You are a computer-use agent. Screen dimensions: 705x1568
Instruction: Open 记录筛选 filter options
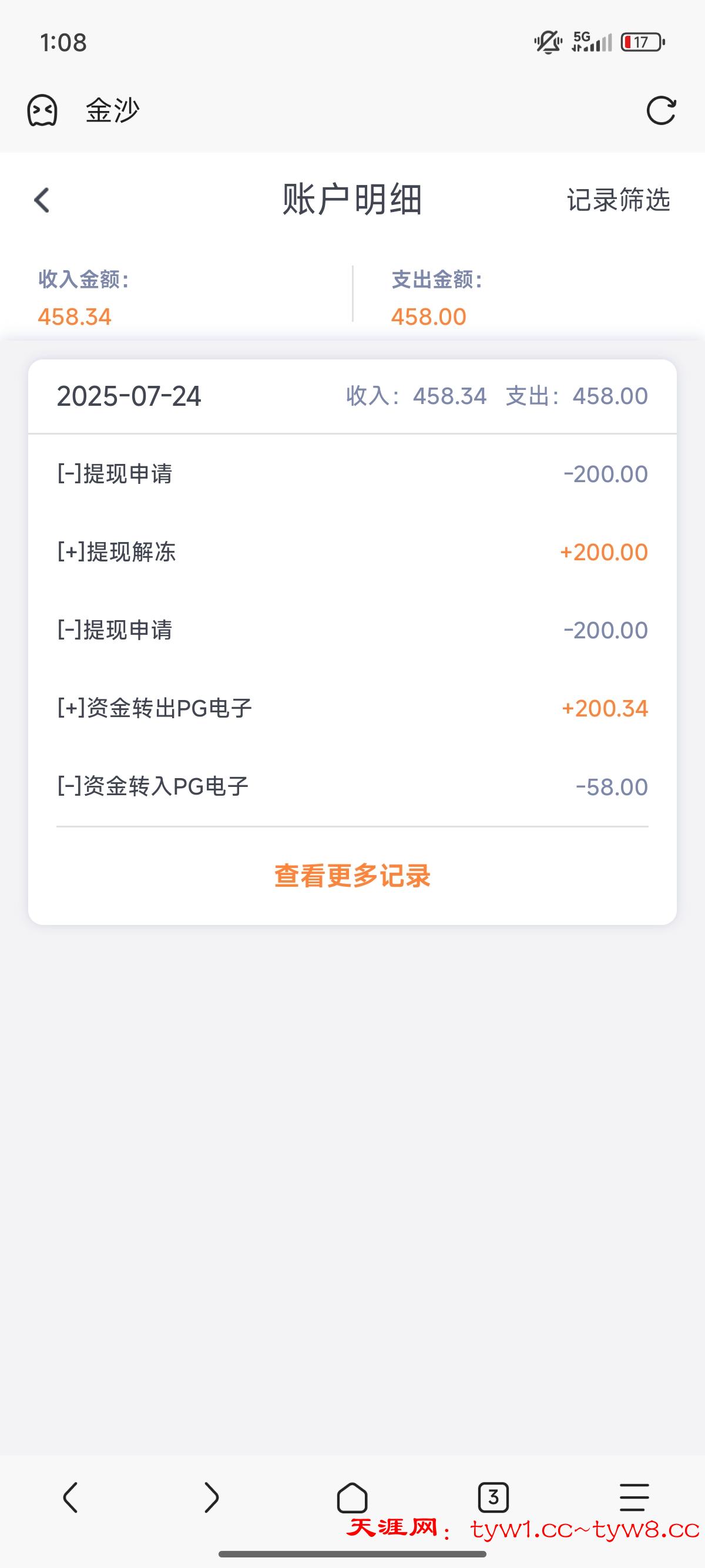pyautogui.click(x=618, y=200)
